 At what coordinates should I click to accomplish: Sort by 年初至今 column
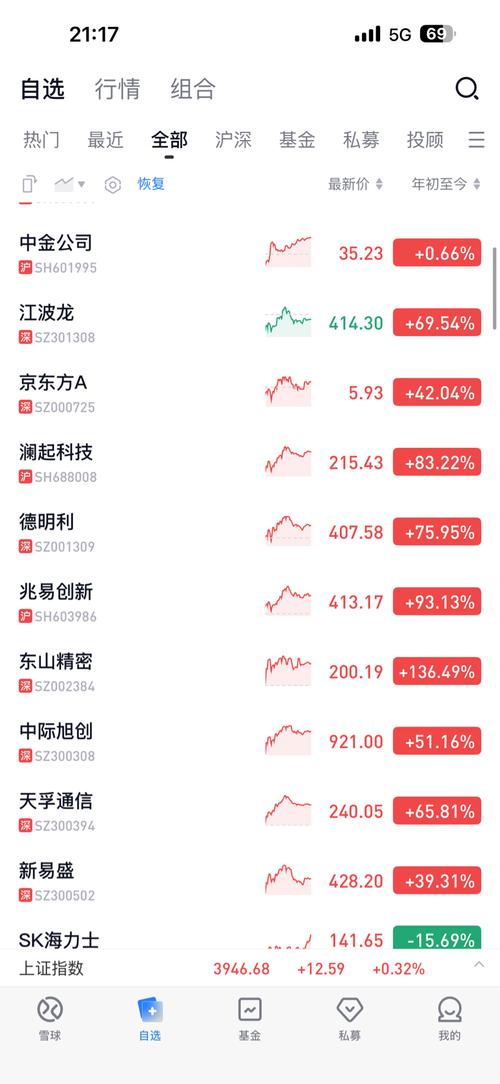pos(446,184)
